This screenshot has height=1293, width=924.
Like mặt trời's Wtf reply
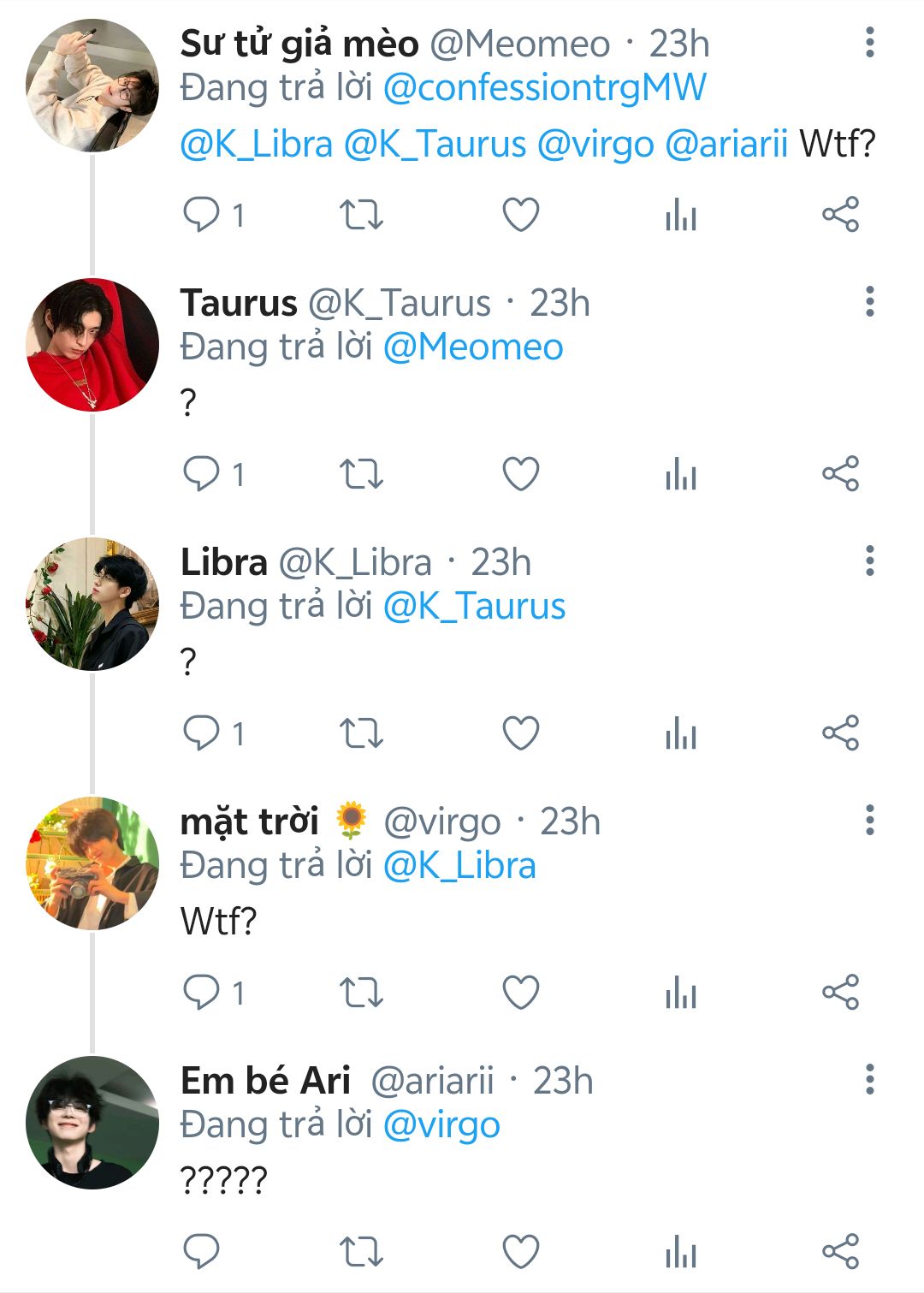pos(520,993)
